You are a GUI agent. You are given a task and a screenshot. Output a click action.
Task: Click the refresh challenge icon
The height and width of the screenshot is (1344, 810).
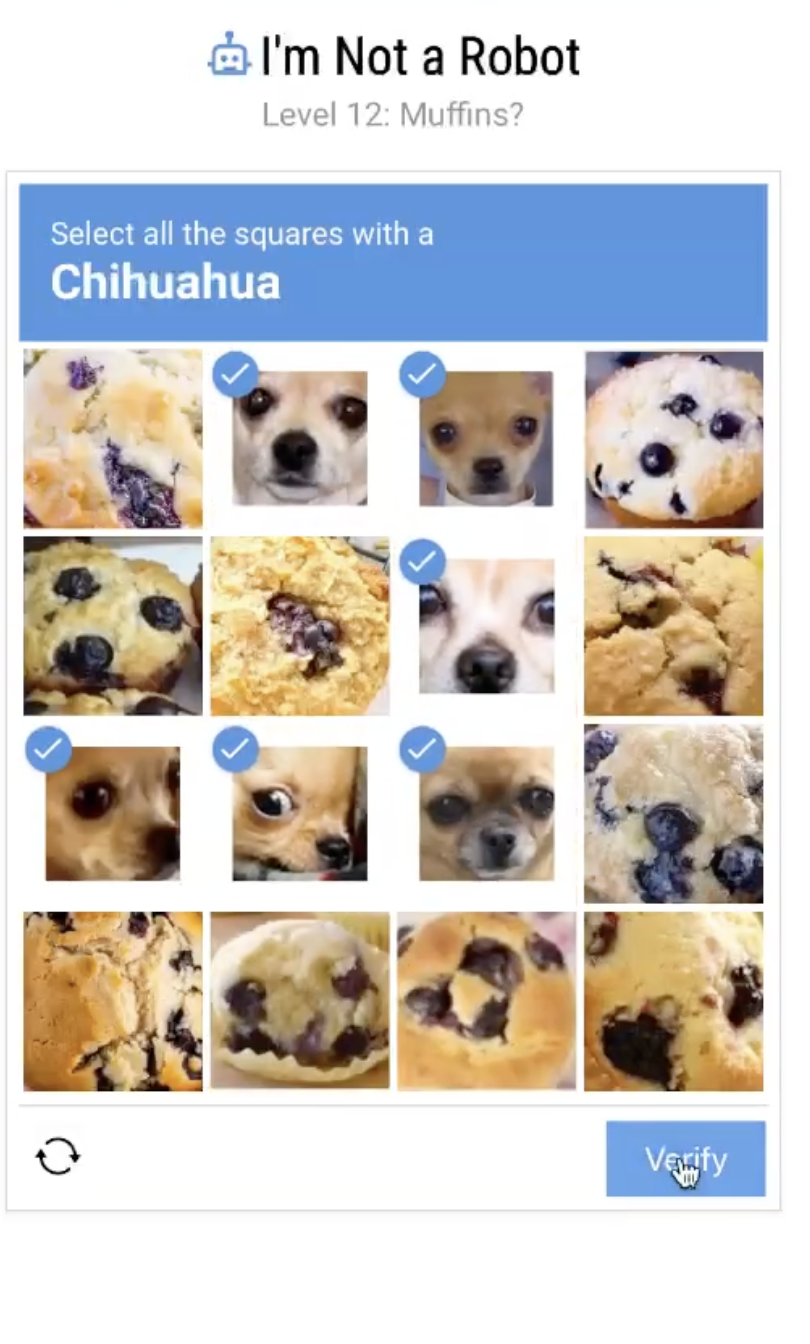point(57,1157)
